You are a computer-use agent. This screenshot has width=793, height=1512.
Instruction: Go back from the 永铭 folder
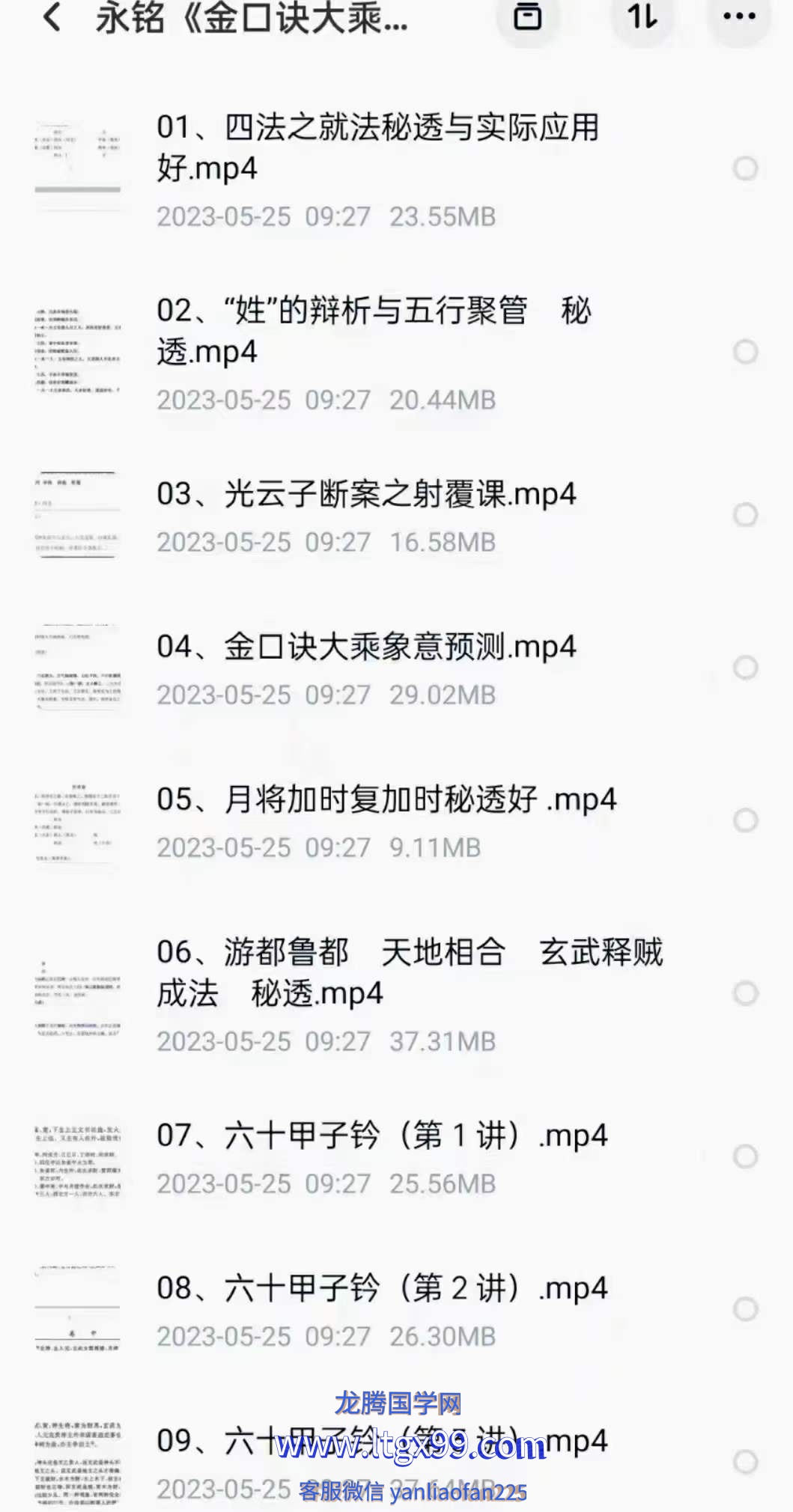[x=52, y=16]
